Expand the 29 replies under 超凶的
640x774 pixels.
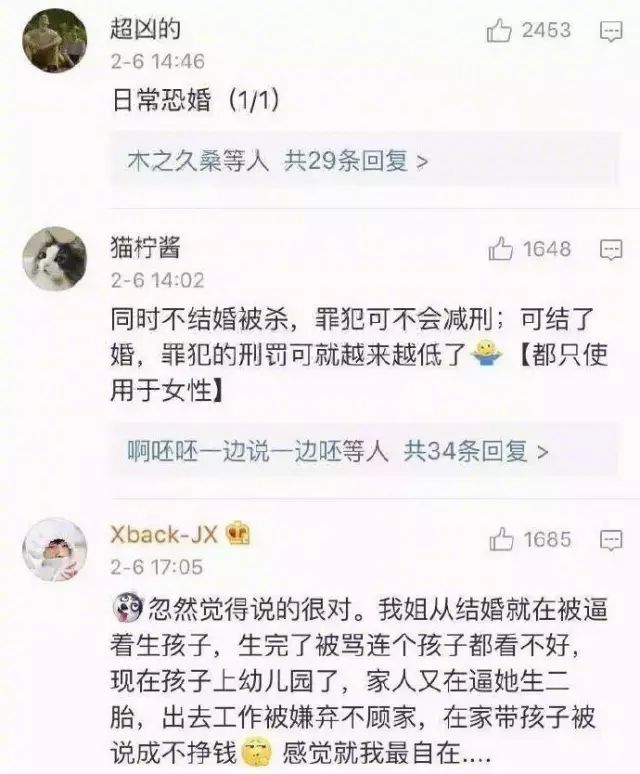278,162
